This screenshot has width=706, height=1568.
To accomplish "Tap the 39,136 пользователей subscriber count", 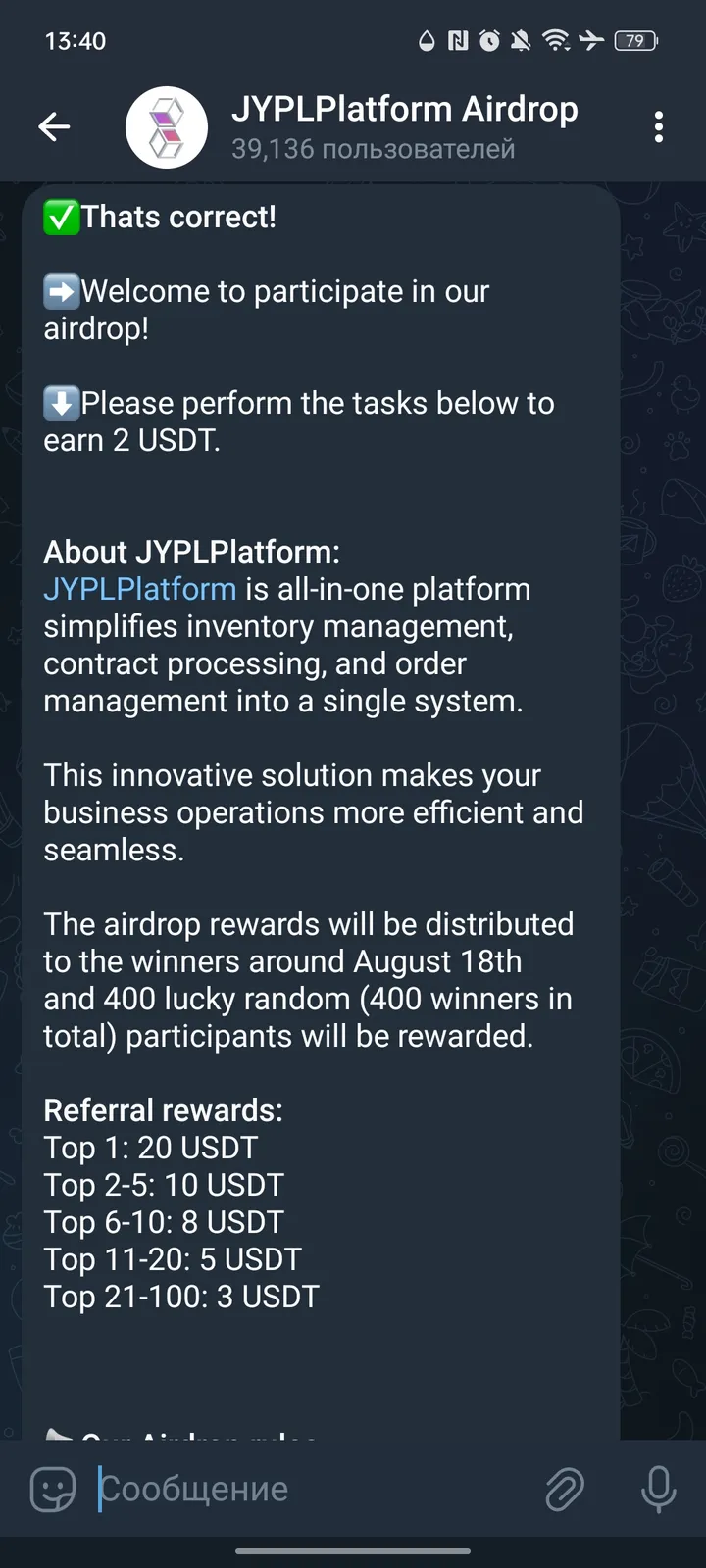I will pos(373,148).
